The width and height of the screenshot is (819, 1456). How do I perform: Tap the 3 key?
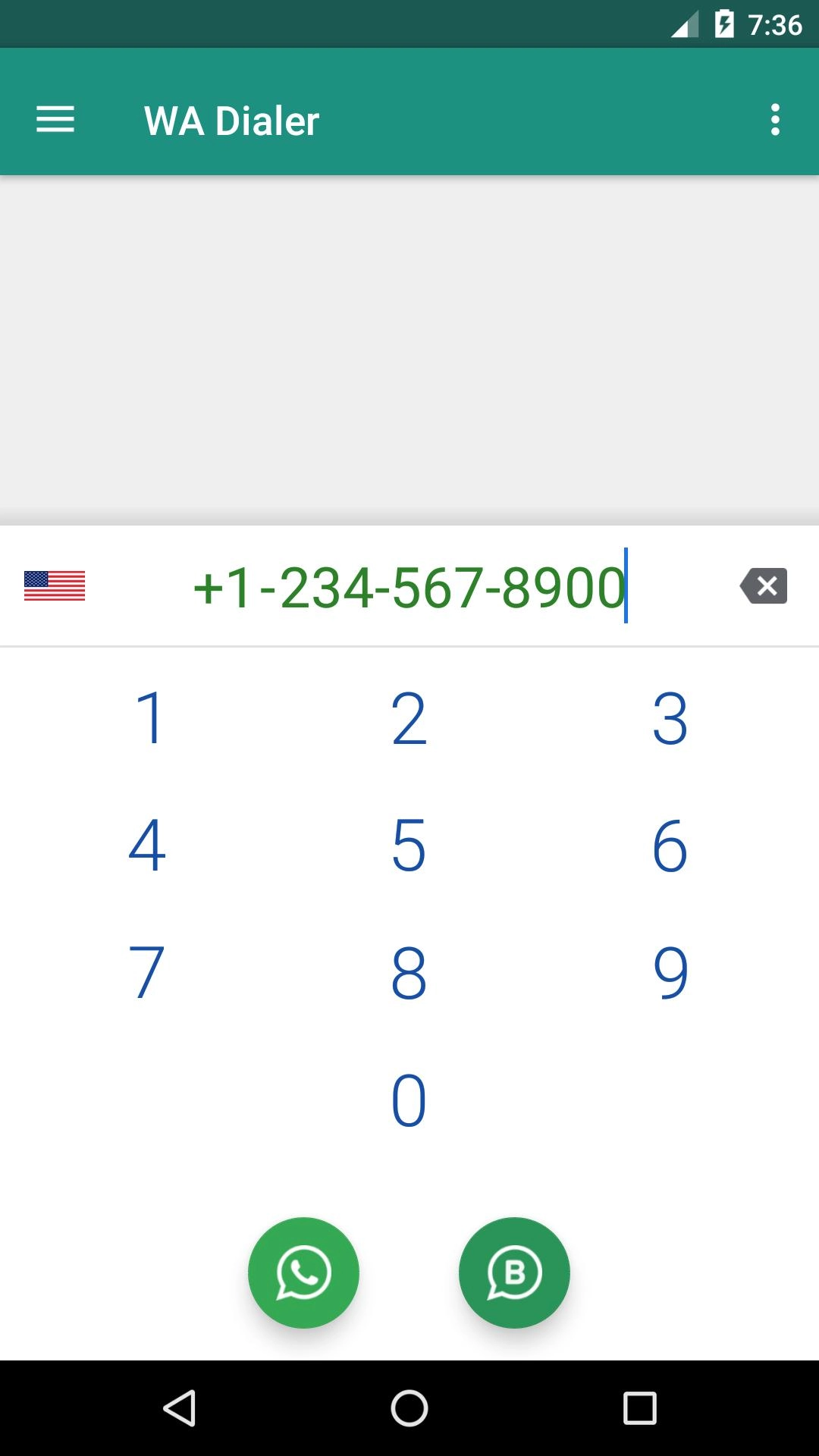670,718
